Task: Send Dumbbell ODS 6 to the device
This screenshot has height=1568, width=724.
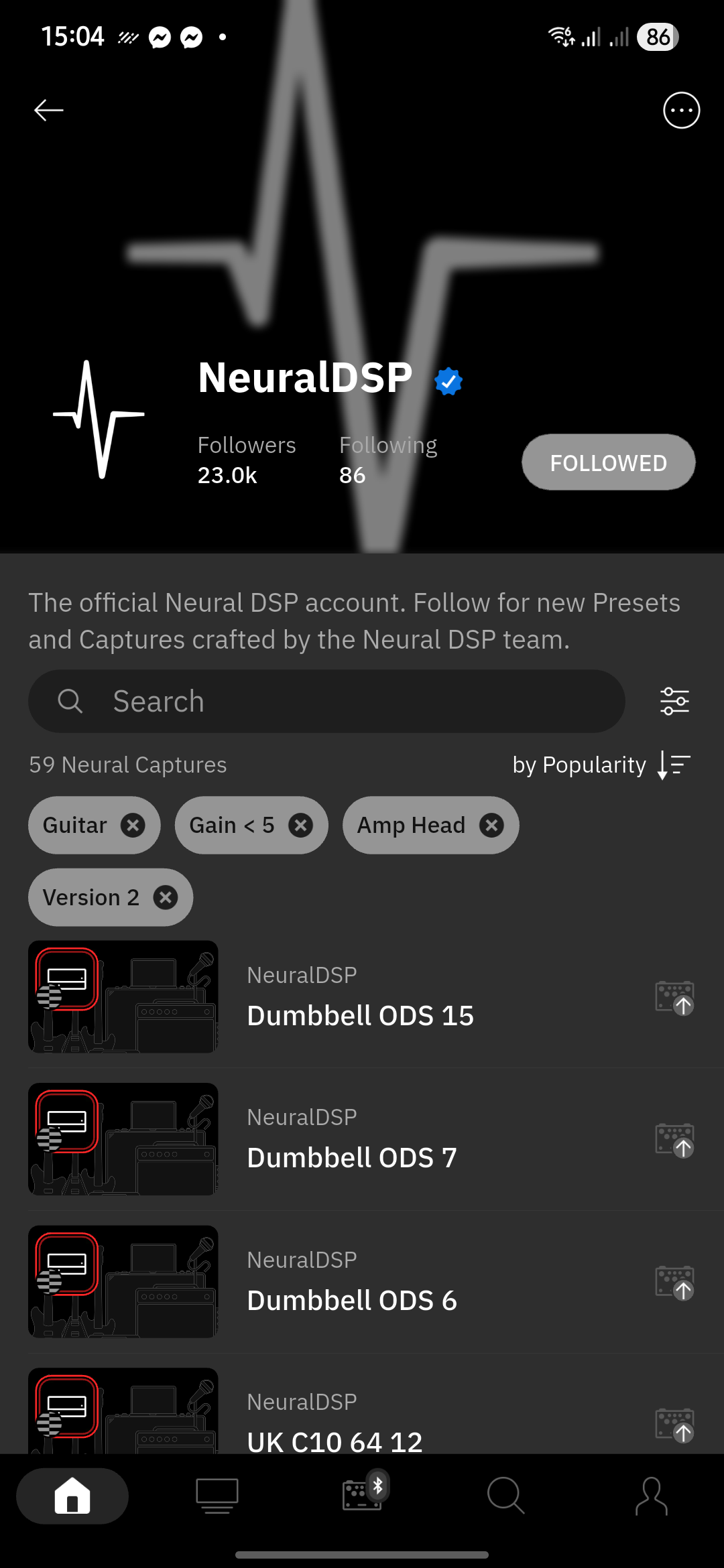Action: (674, 1283)
